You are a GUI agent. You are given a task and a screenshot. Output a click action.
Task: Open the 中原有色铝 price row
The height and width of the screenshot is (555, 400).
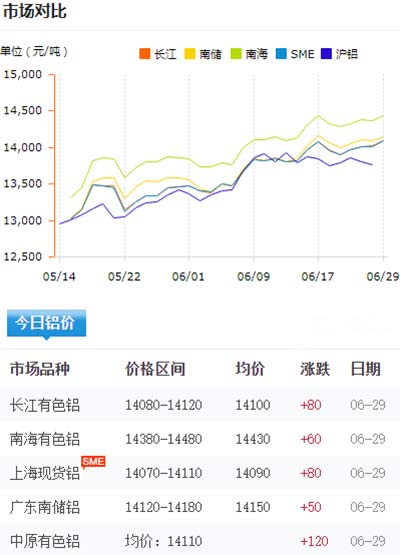200,540
